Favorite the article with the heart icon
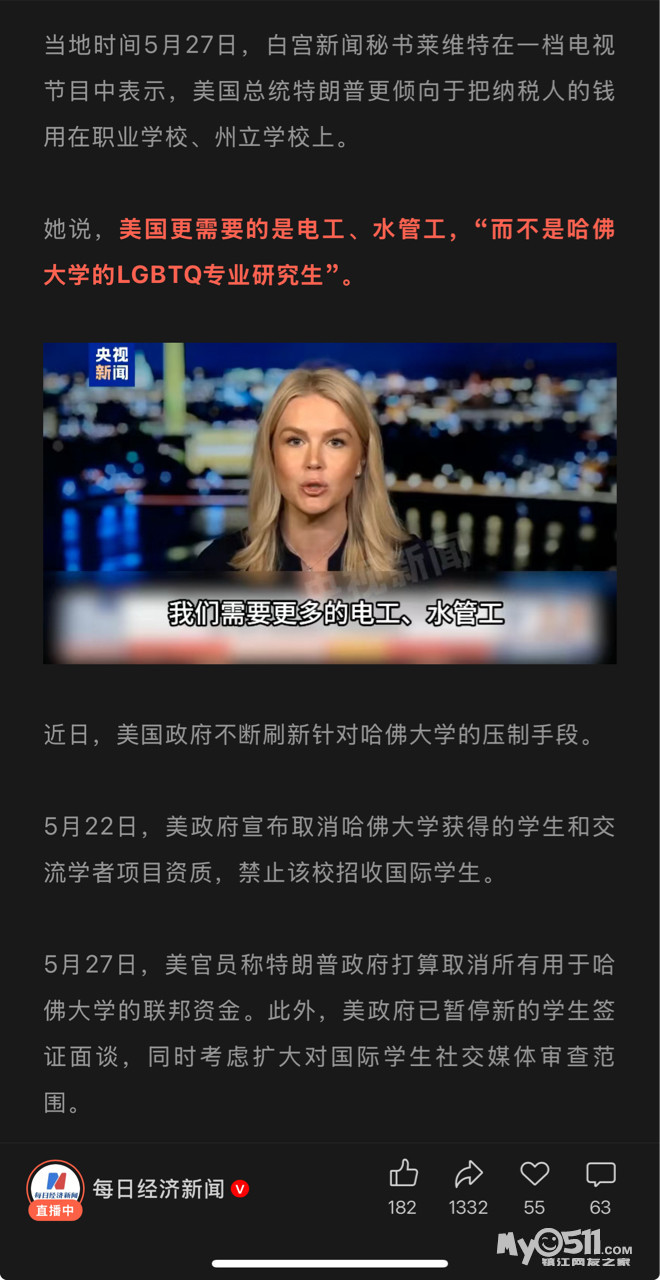This screenshot has height=1280, width=660. (535, 1174)
